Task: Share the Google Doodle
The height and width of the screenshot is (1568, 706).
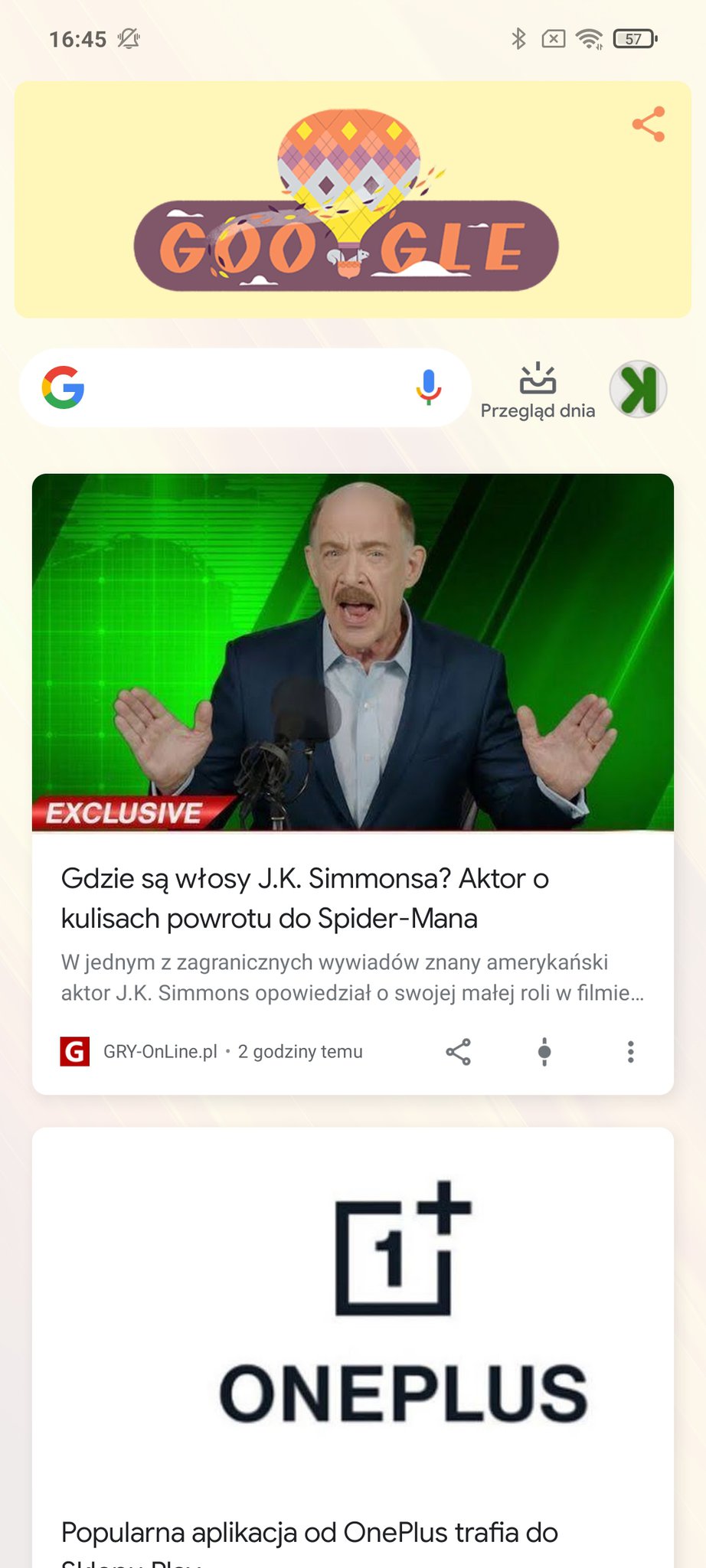Action: pos(649,124)
